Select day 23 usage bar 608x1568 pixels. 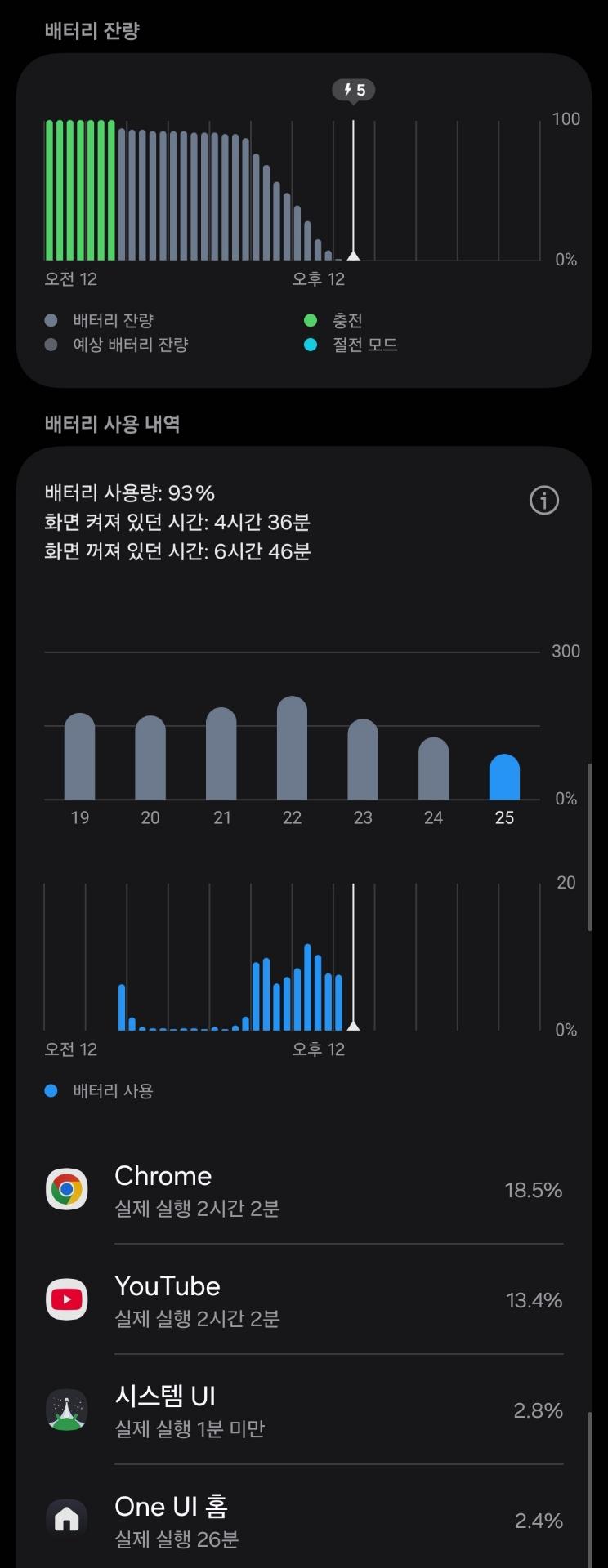click(363, 760)
